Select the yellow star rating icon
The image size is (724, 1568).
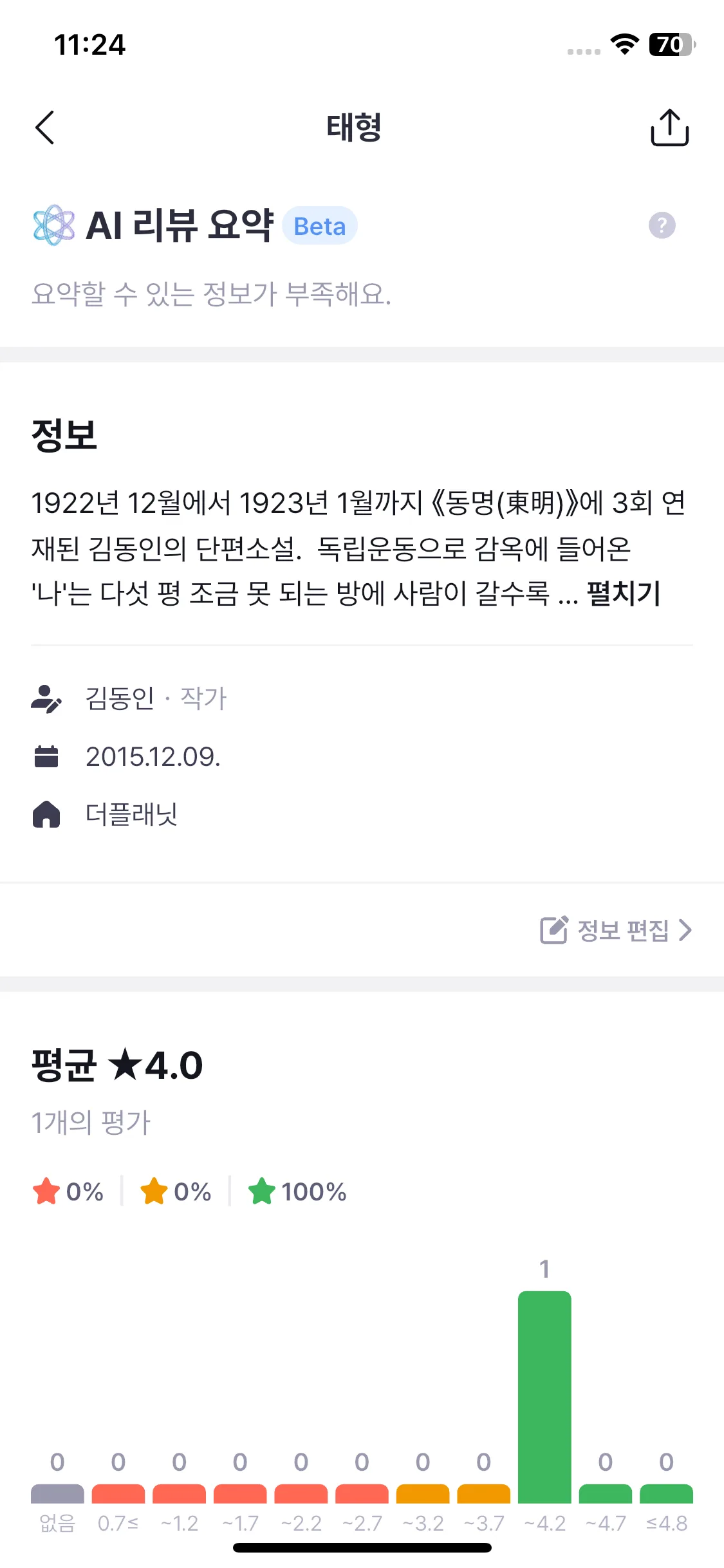154,1191
